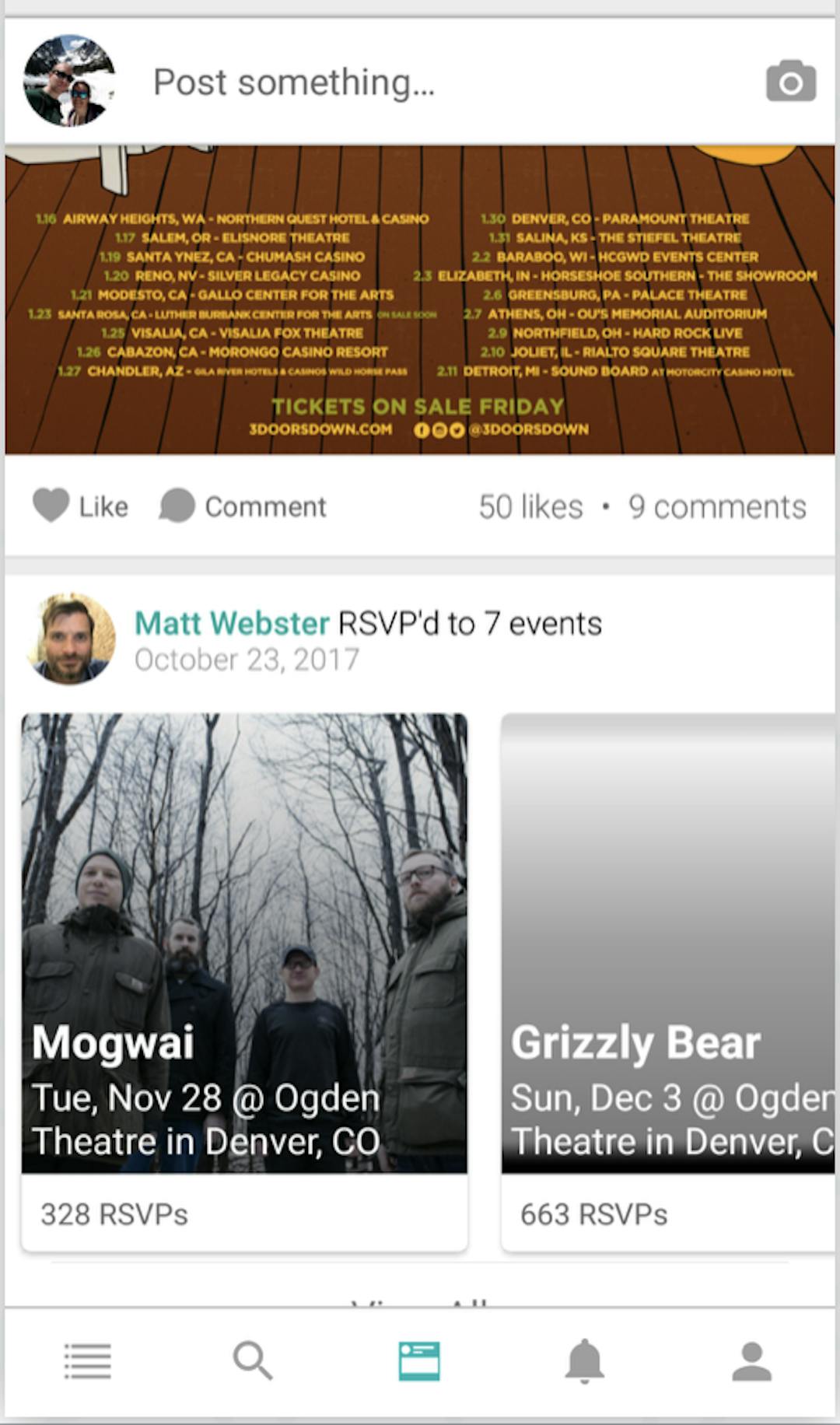Open Matt Webster's profile name link
The height and width of the screenshot is (1425, 840).
(232, 623)
